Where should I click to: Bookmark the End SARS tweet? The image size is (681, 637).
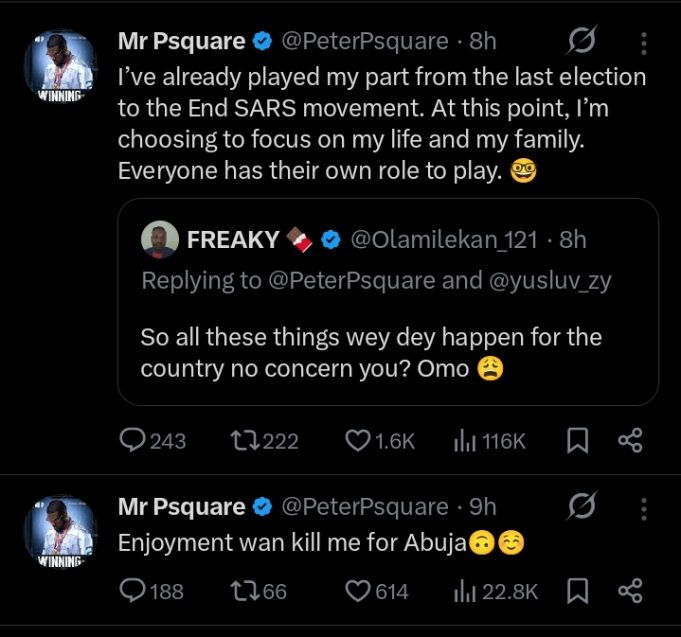point(577,440)
